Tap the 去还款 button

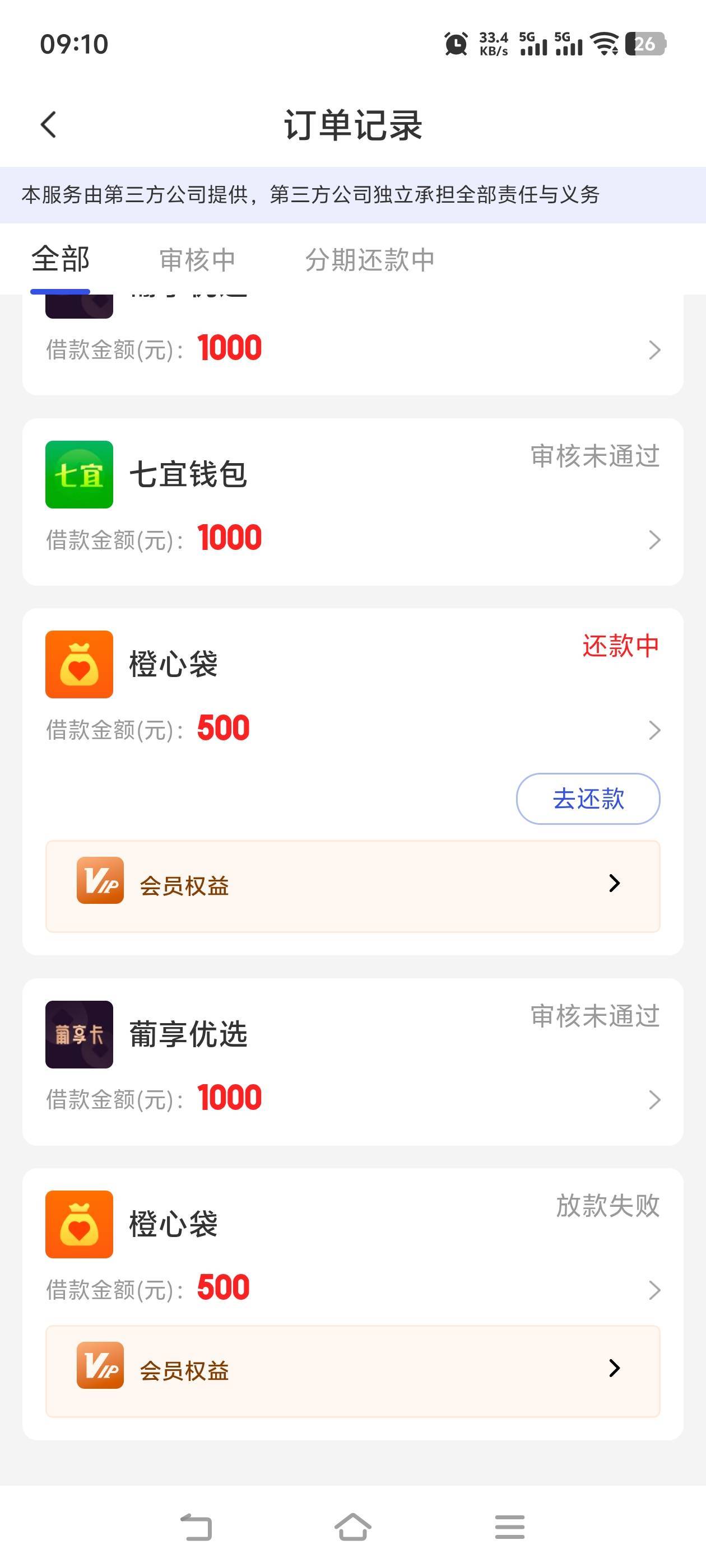(588, 799)
